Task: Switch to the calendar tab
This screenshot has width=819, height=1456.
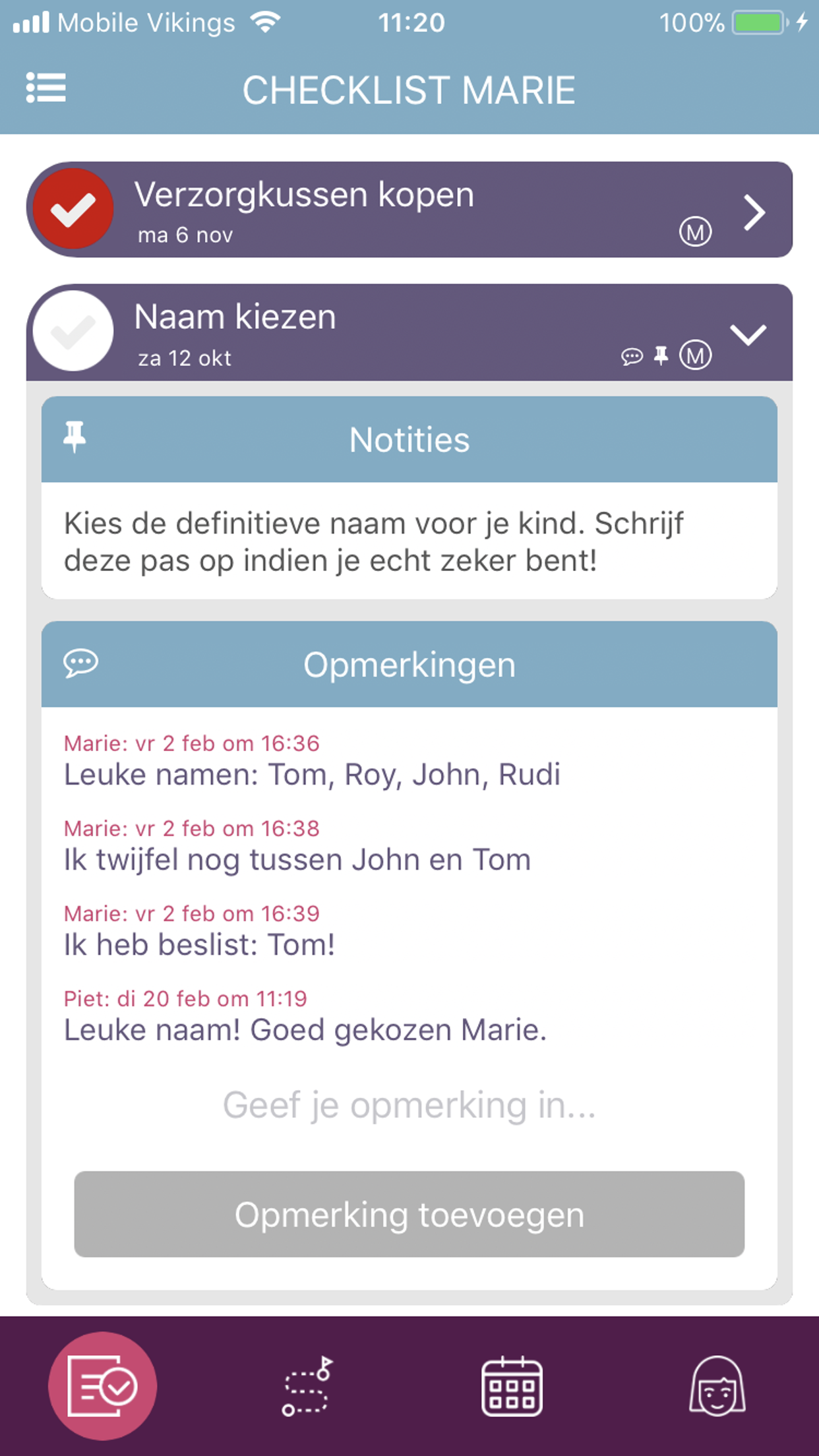Action: [x=512, y=1386]
